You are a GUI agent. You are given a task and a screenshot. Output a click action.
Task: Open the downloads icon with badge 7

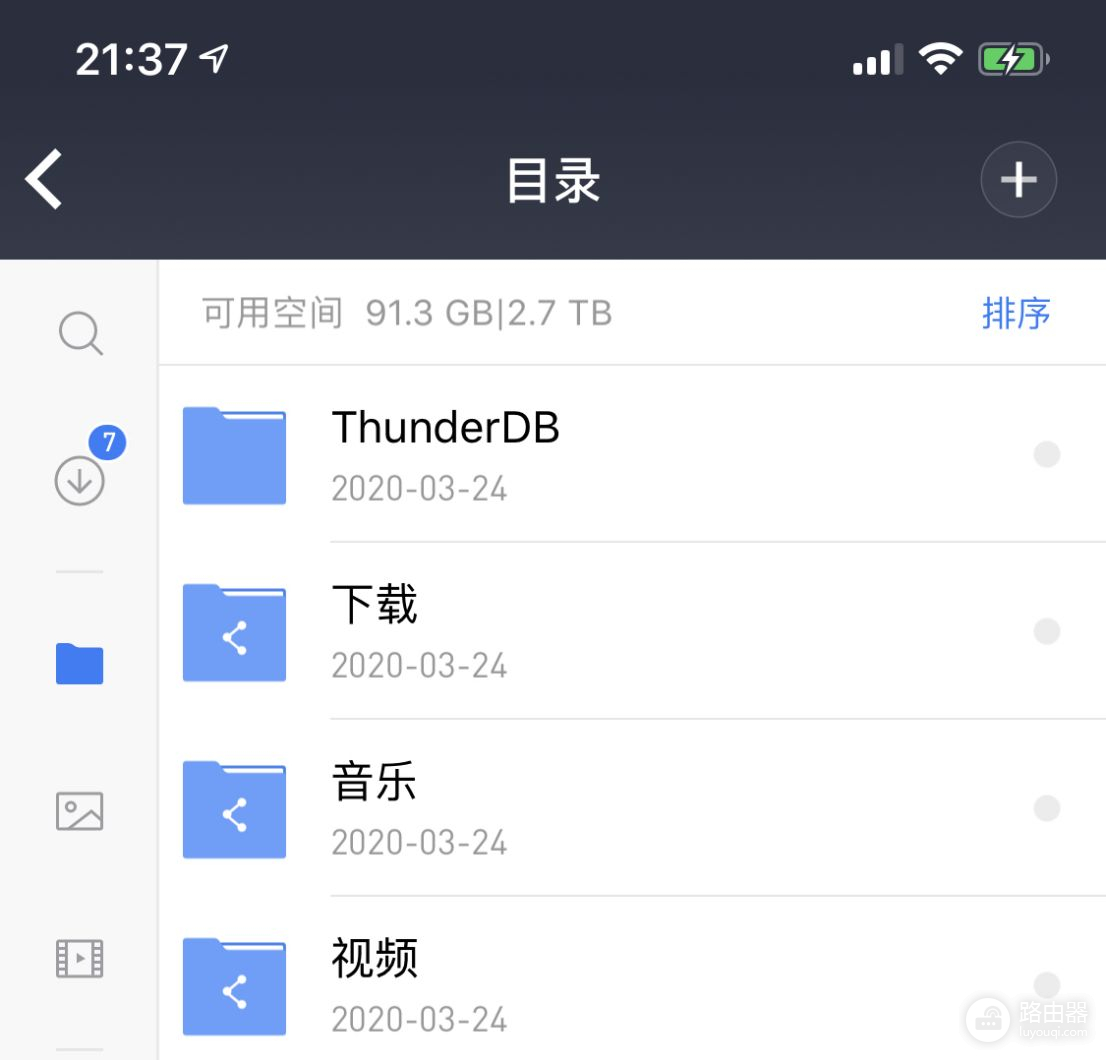click(80, 480)
